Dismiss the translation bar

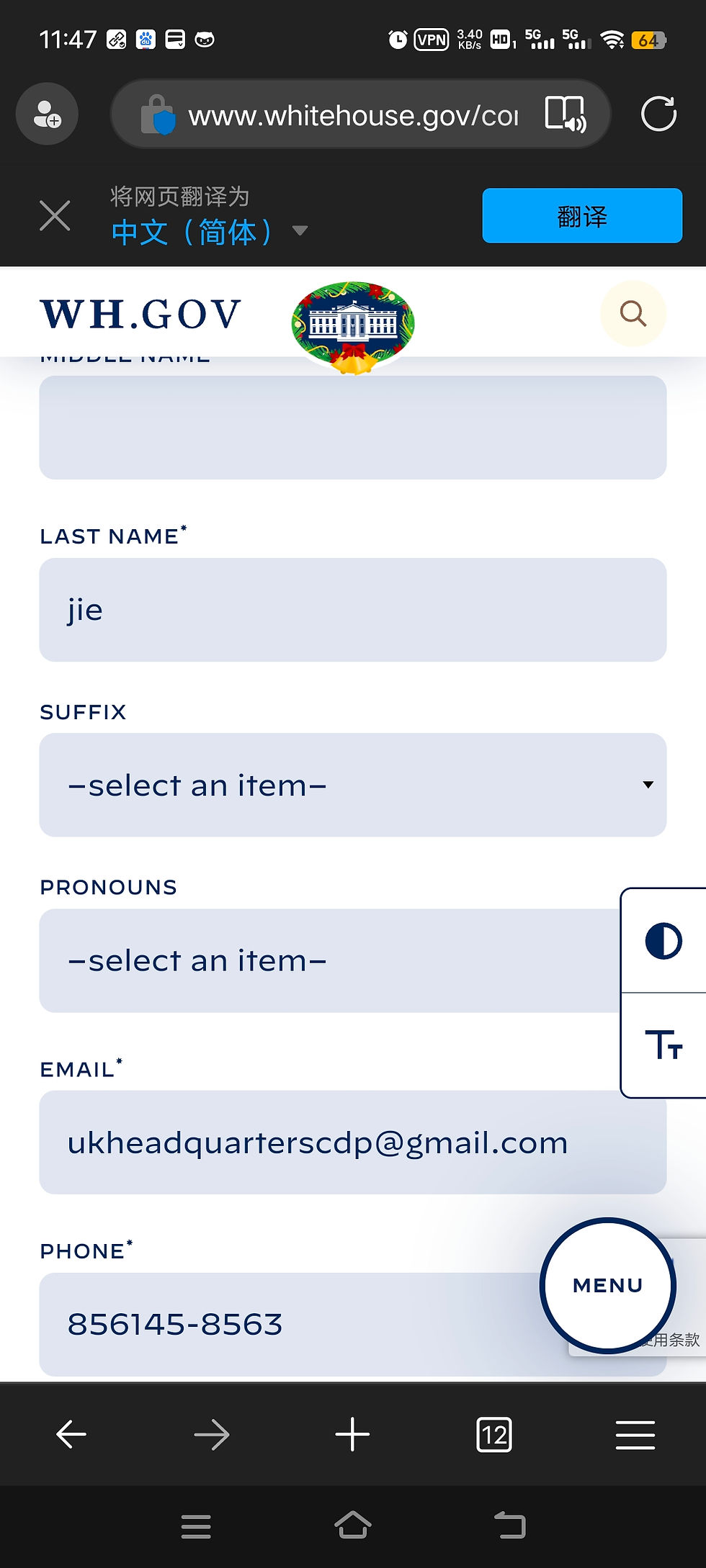[x=55, y=216]
